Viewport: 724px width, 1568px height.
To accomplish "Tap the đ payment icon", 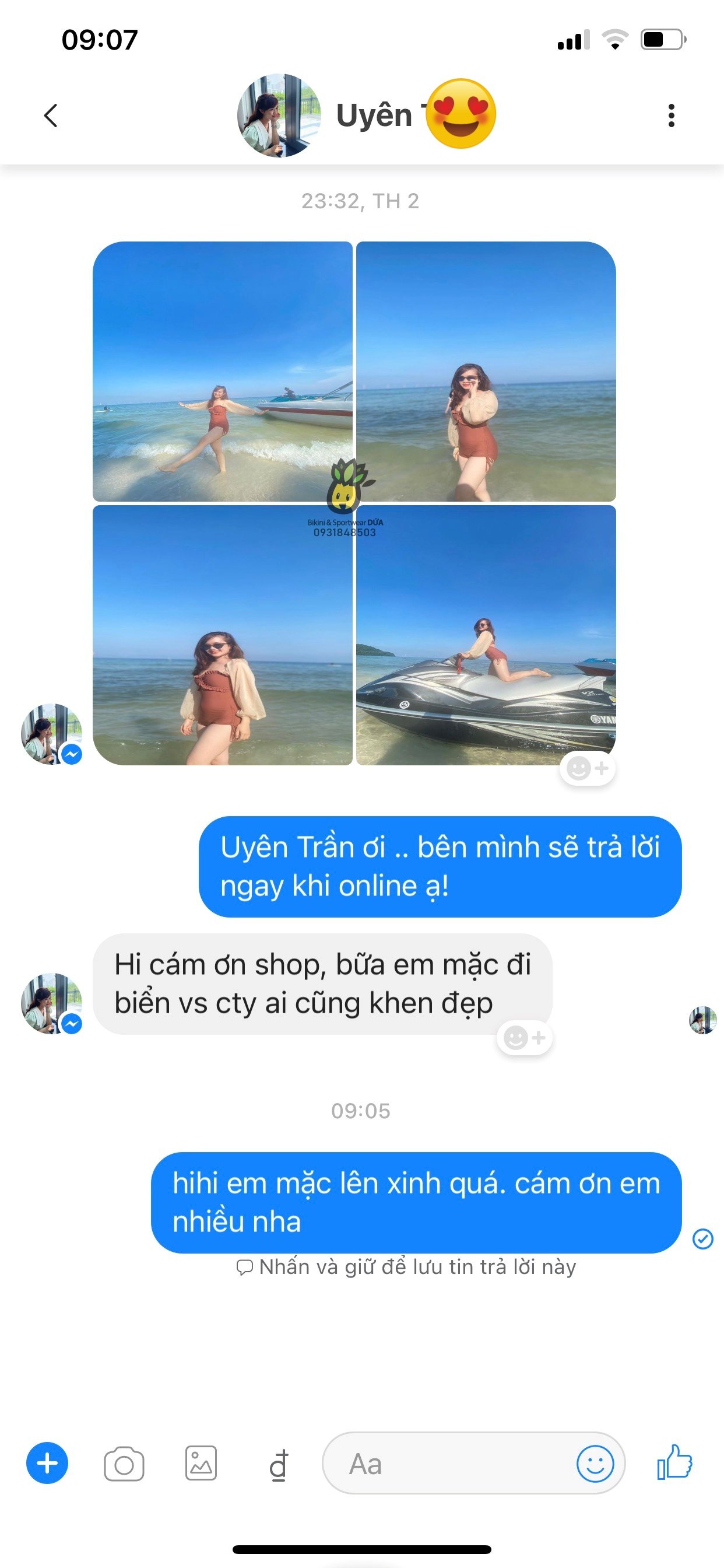I will click(x=279, y=1465).
